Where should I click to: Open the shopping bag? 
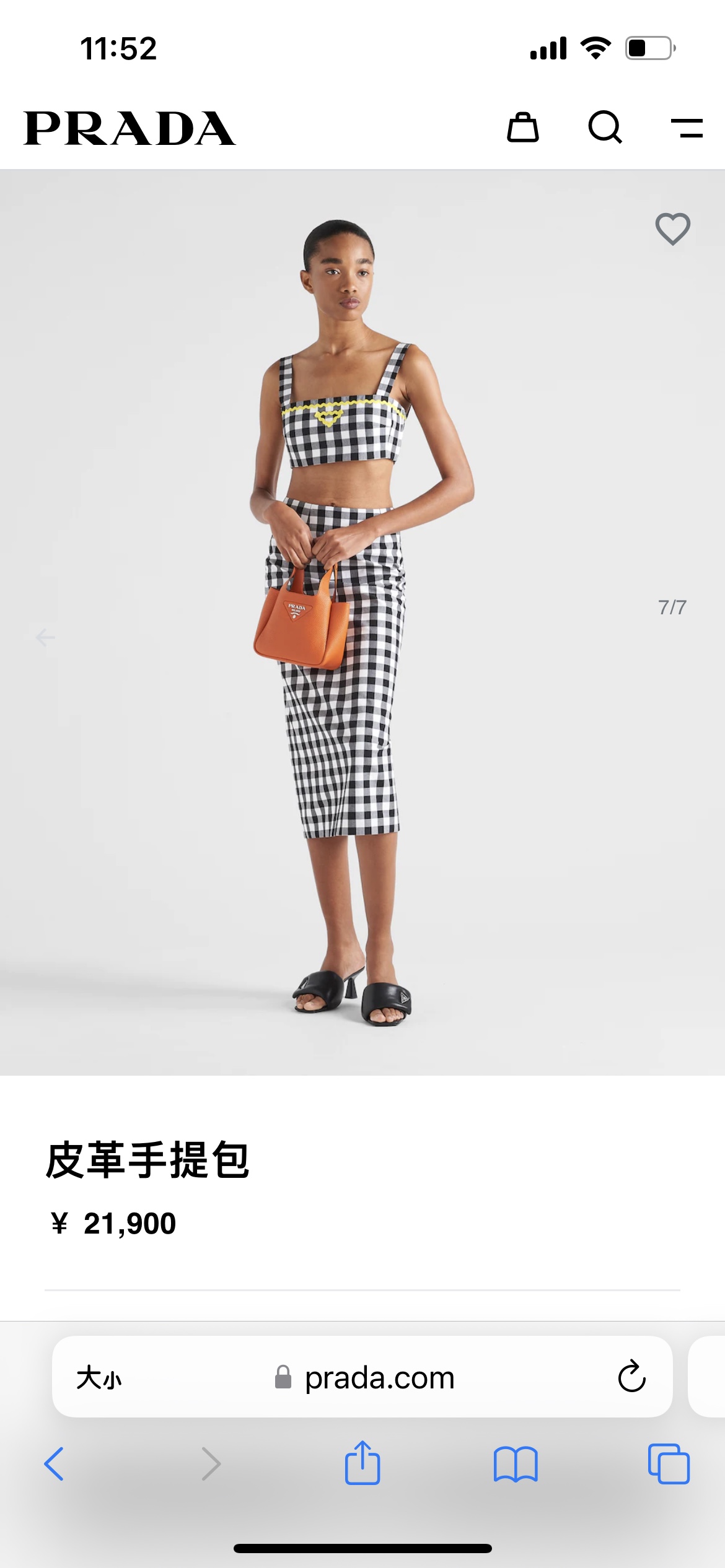[x=523, y=128]
